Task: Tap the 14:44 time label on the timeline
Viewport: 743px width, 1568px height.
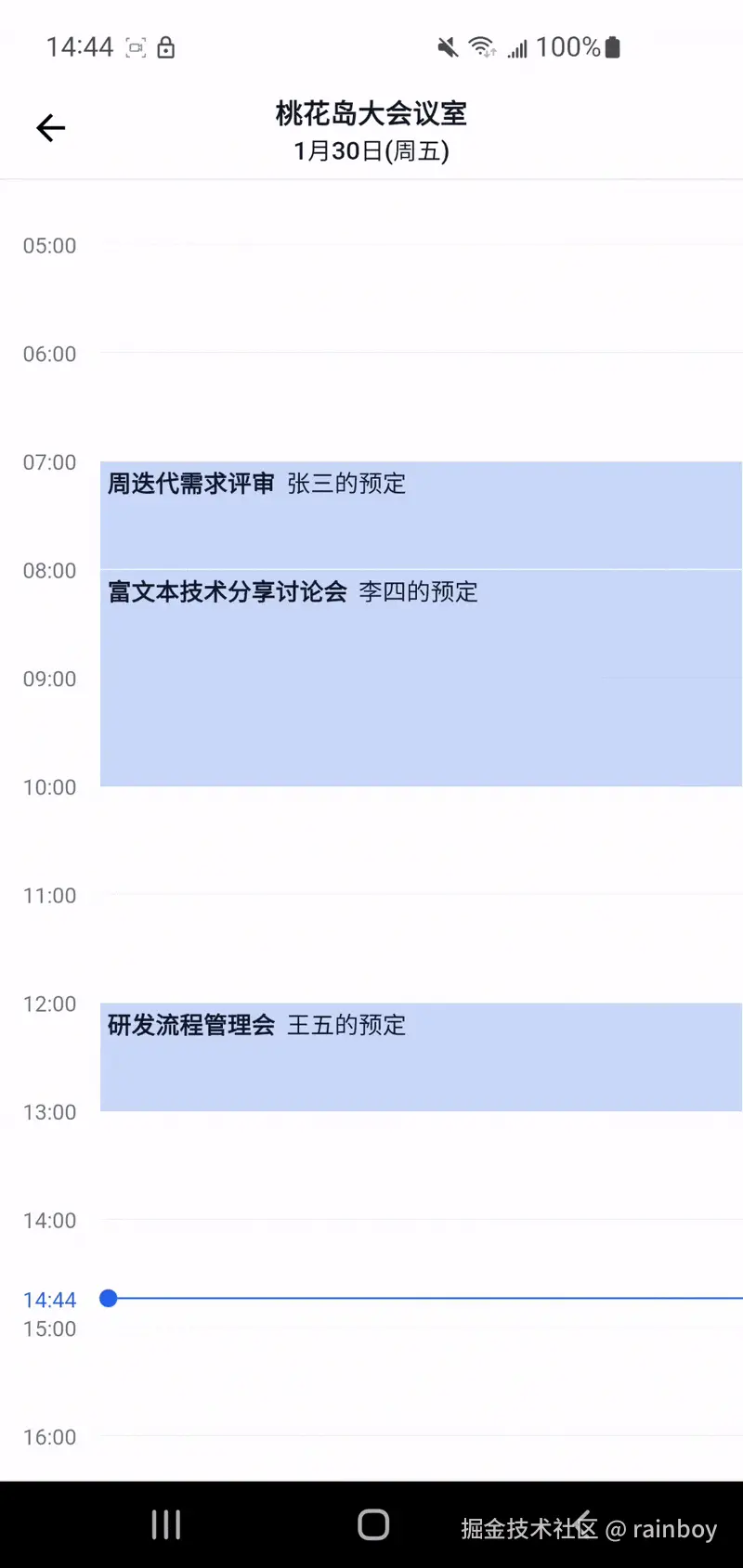Action: 49,1299
